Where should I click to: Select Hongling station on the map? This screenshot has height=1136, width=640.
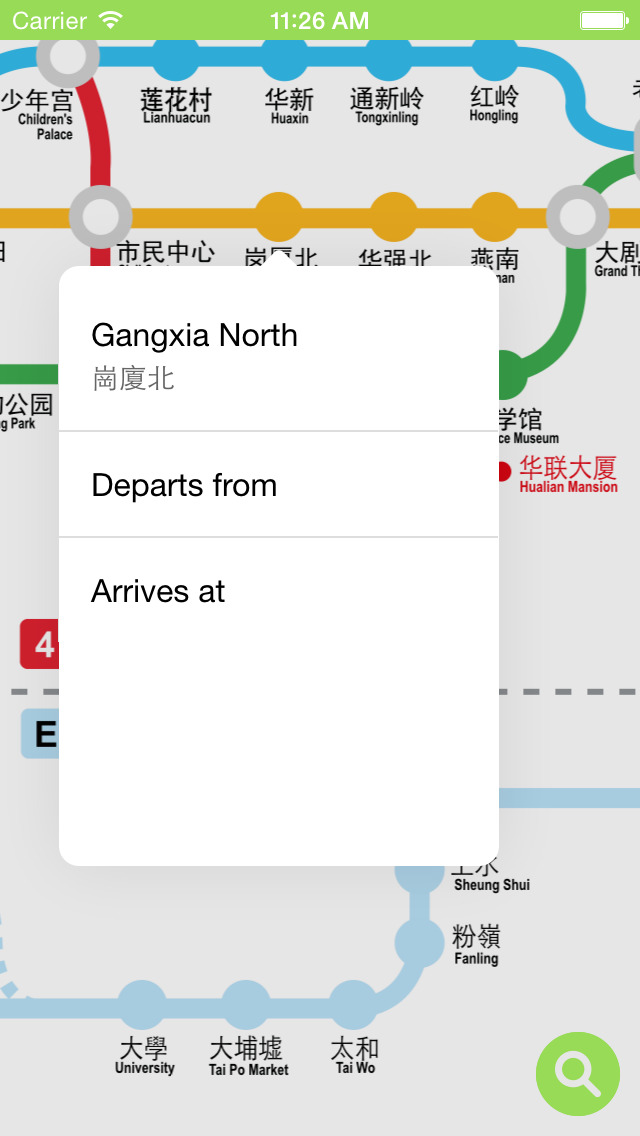(494, 58)
